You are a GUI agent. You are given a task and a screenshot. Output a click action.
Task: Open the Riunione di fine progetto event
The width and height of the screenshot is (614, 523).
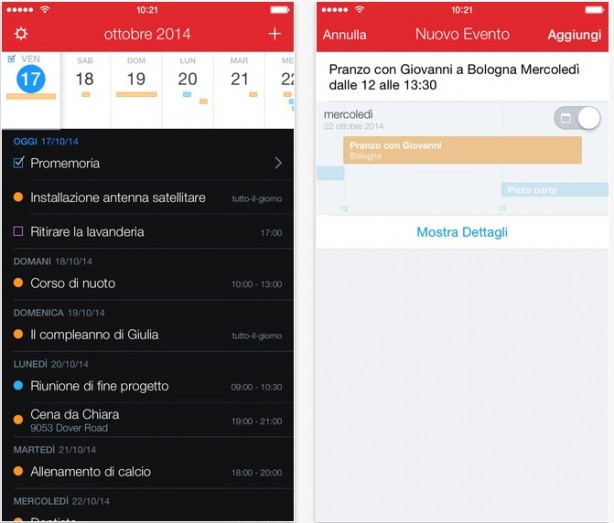point(99,386)
